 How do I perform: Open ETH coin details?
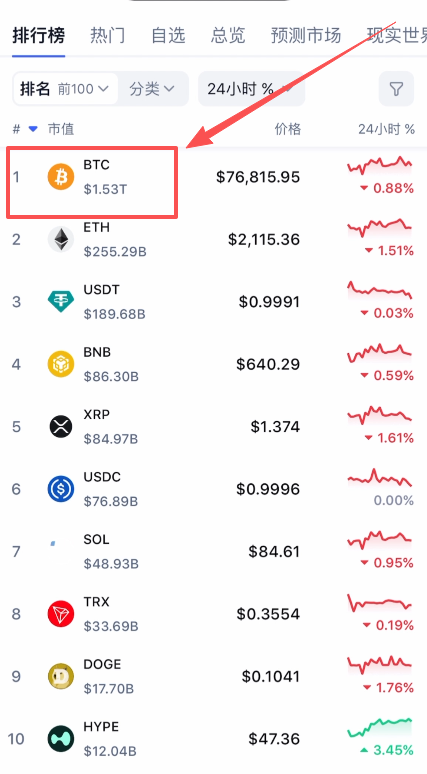coord(213,239)
